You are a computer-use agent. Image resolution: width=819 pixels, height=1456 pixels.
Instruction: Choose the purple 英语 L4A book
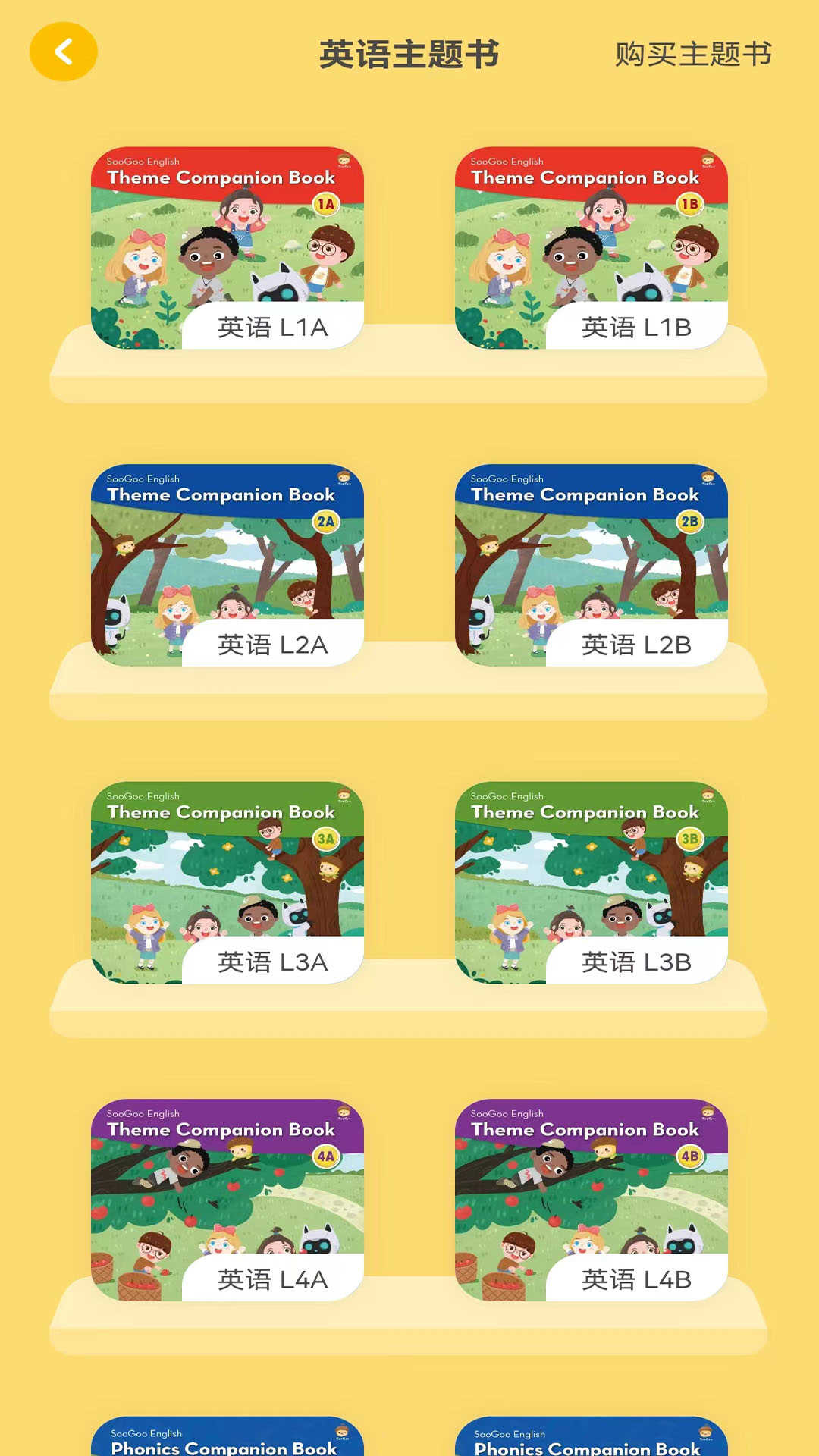pyautogui.click(x=227, y=1200)
